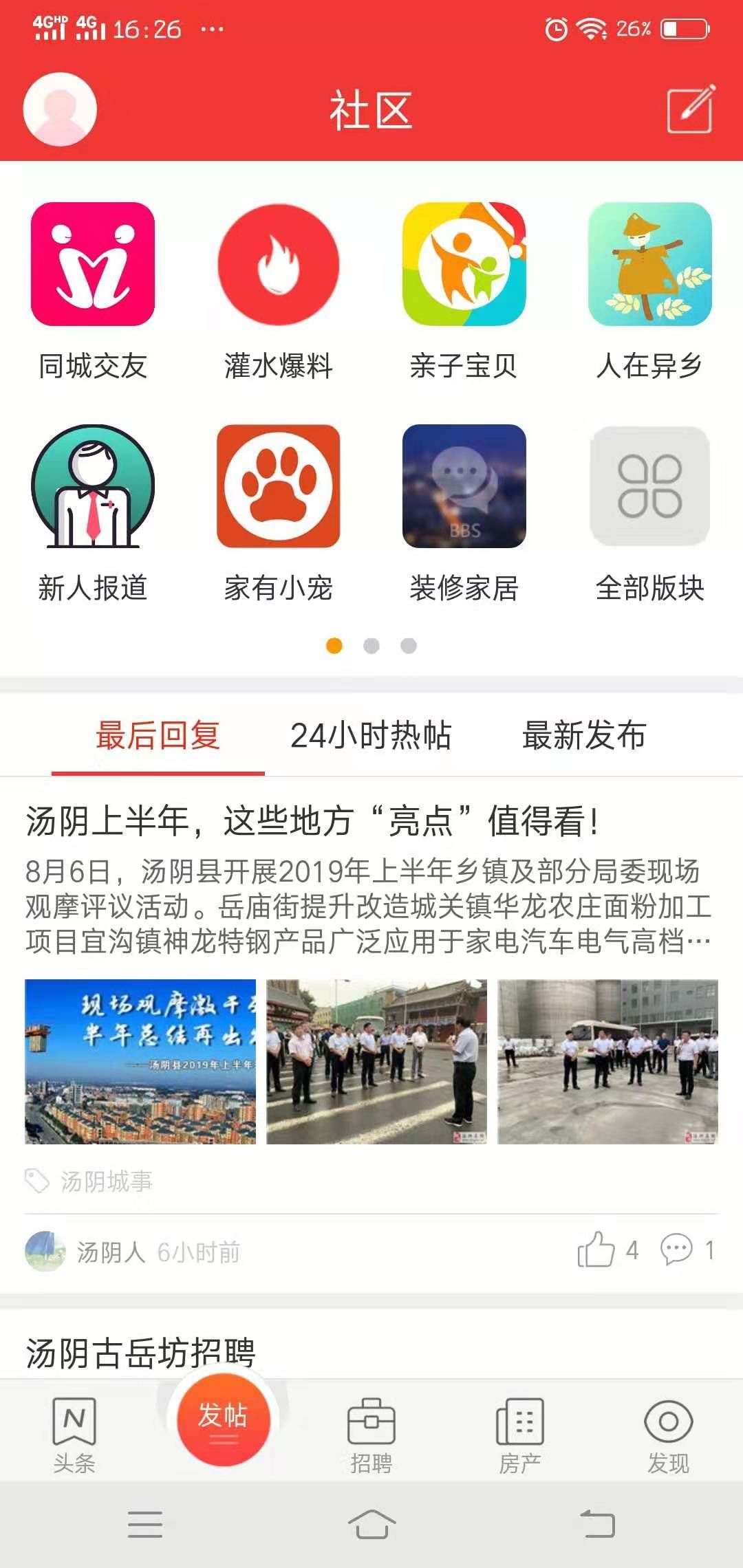
Task: Open the profile avatar in the header
Action: 60,109
